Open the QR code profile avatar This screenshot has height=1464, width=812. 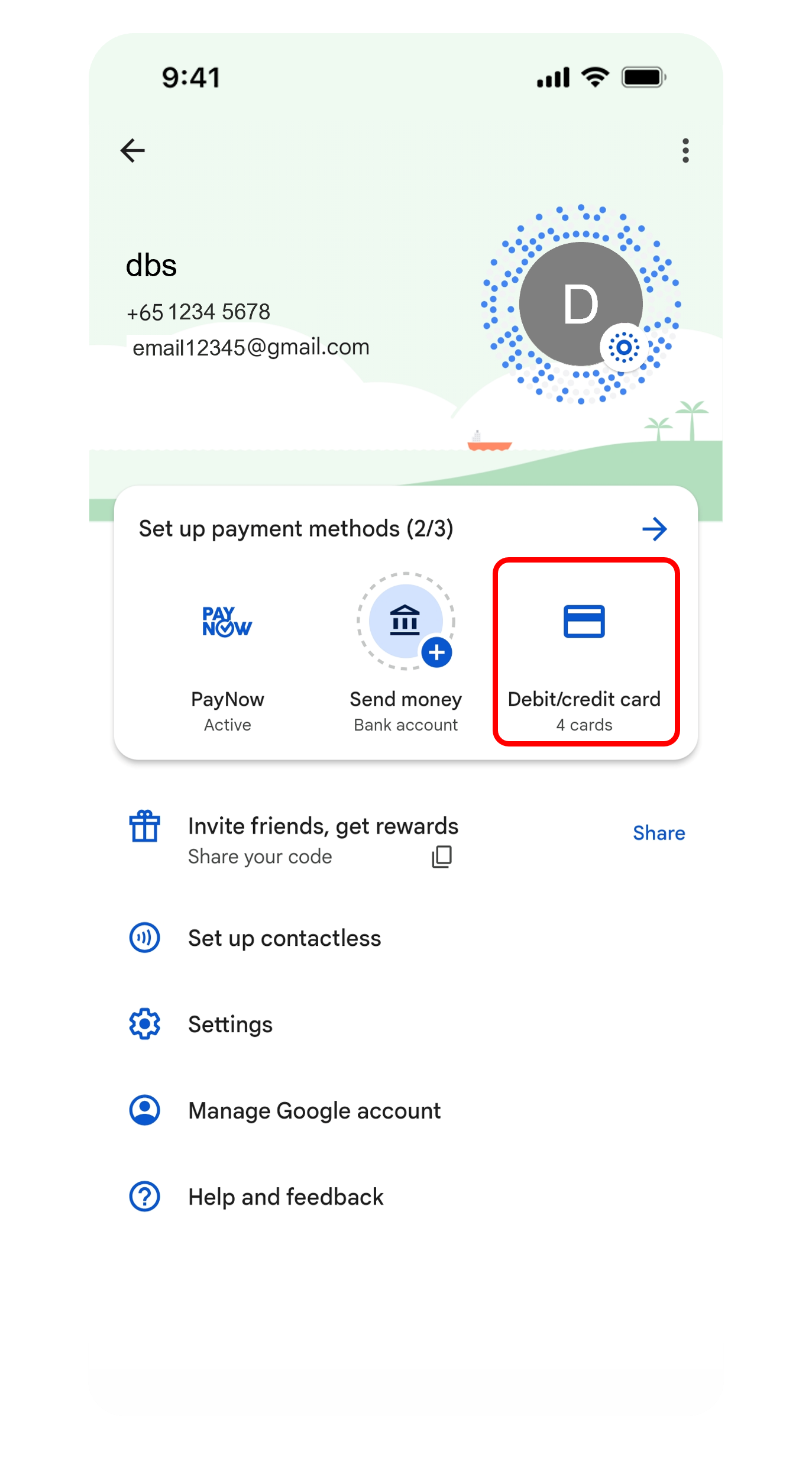[581, 304]
